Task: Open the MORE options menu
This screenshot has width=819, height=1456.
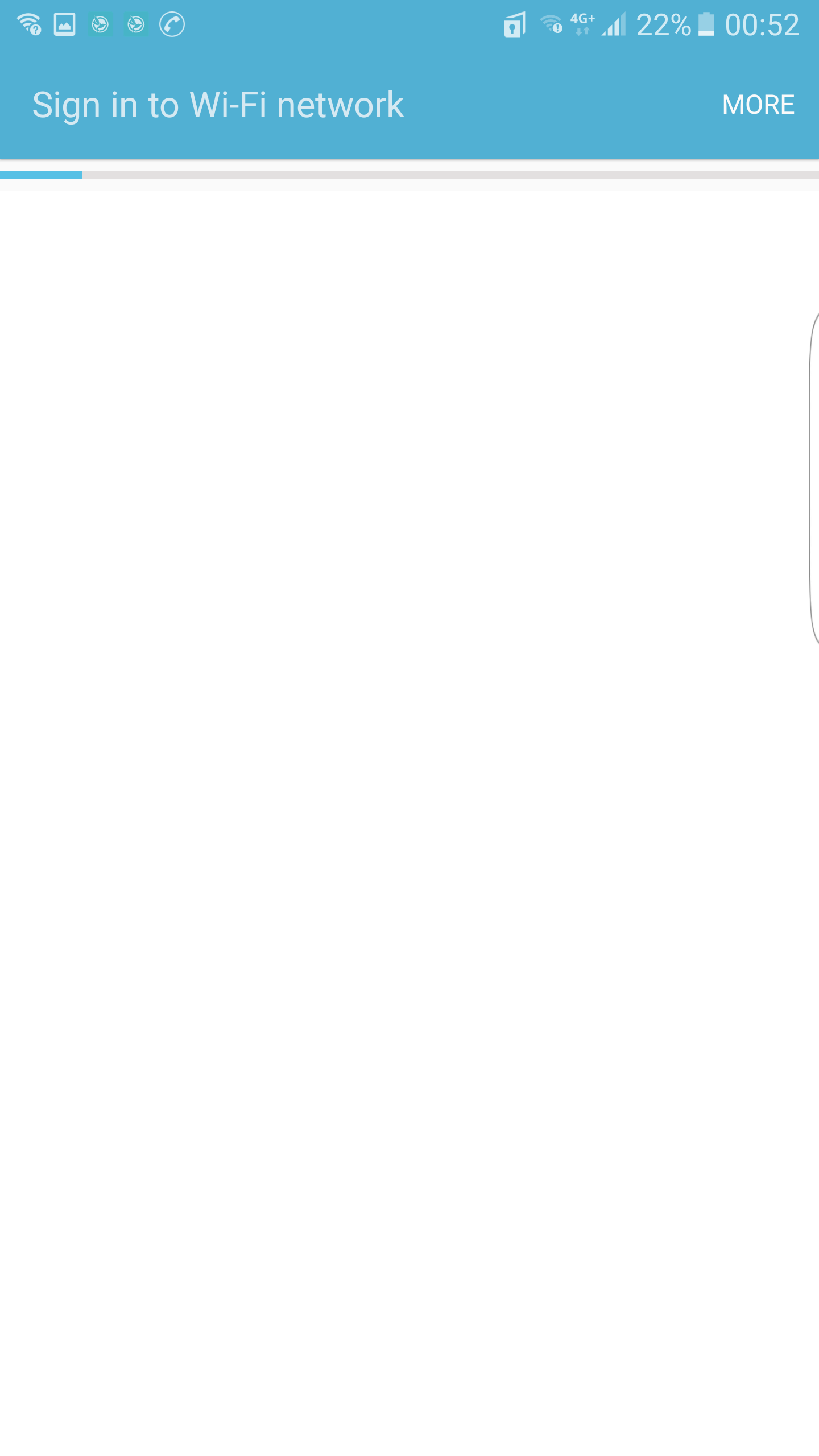Action: [758, 105]
